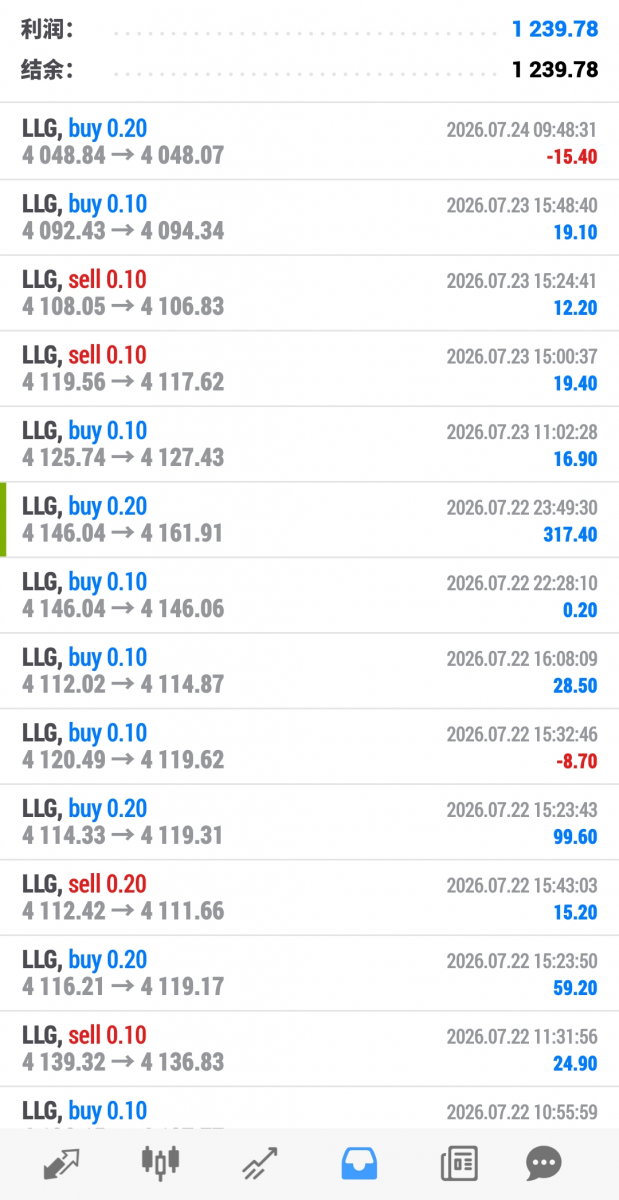Screen dimensions: 619x1200
Task: Expand the trade with profit 0.20
Action: tap(309, 596)
